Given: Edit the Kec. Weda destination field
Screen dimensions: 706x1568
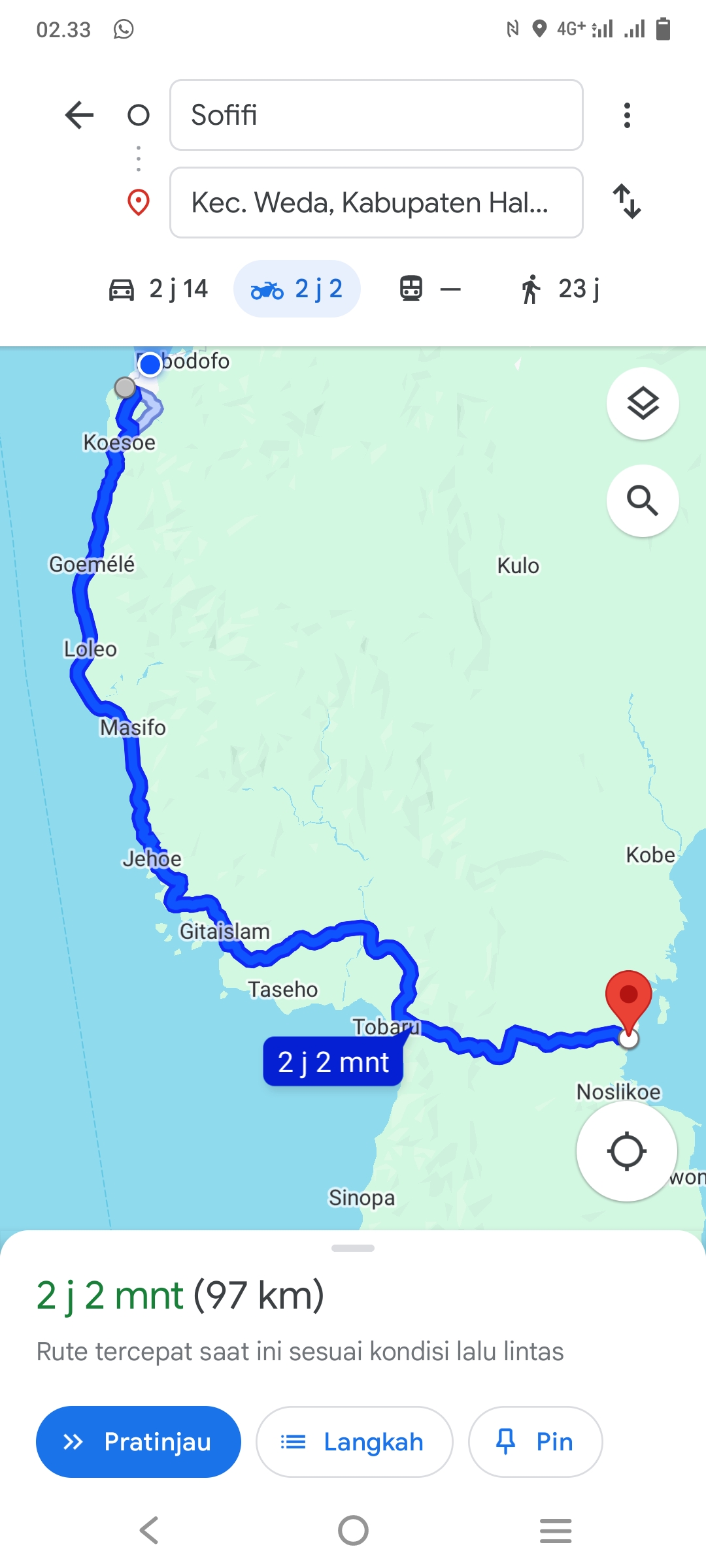Looking at the screenshot, I should pos(376,203).
